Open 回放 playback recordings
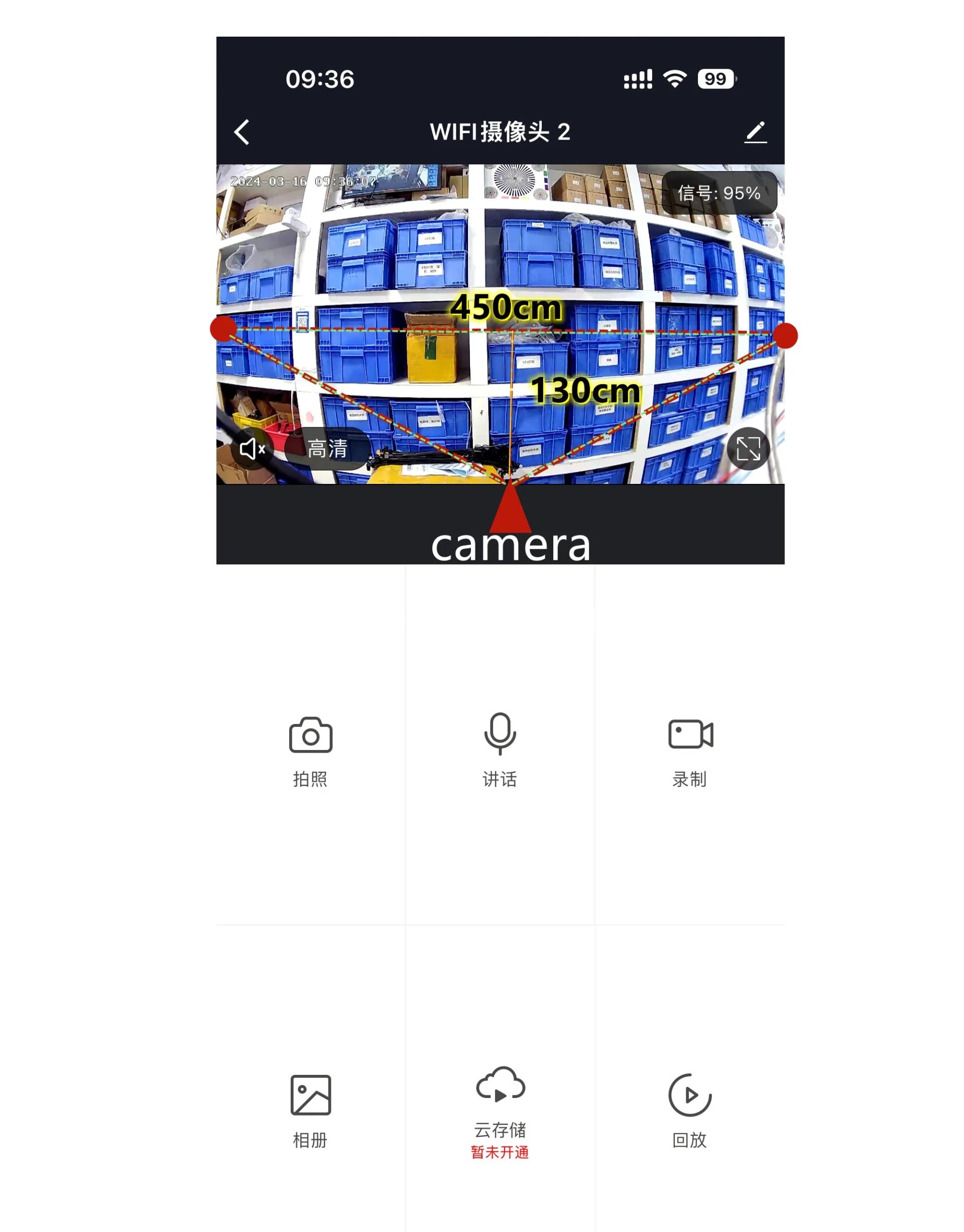The height and width of the screenshot is (1232, 964). point(690,1110)
